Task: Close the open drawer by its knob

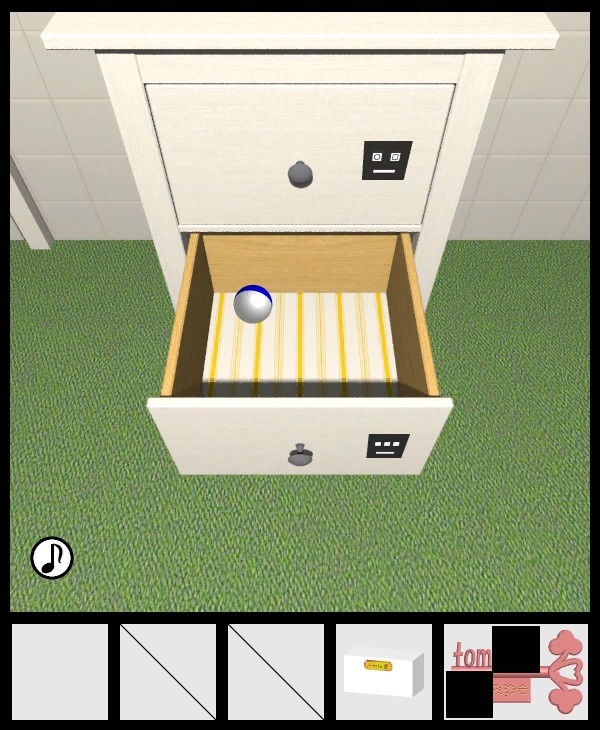Action: [300, 455]
